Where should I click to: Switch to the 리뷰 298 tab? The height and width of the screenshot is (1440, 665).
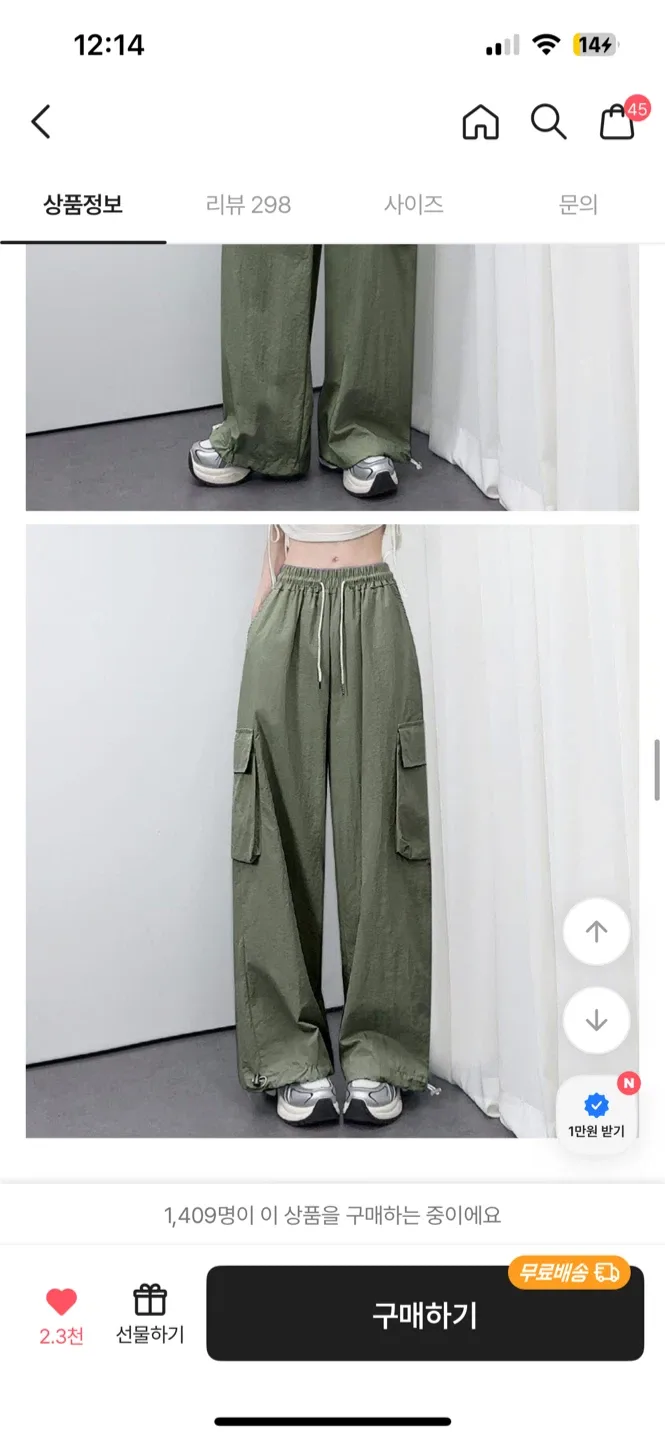coord(248,205)
